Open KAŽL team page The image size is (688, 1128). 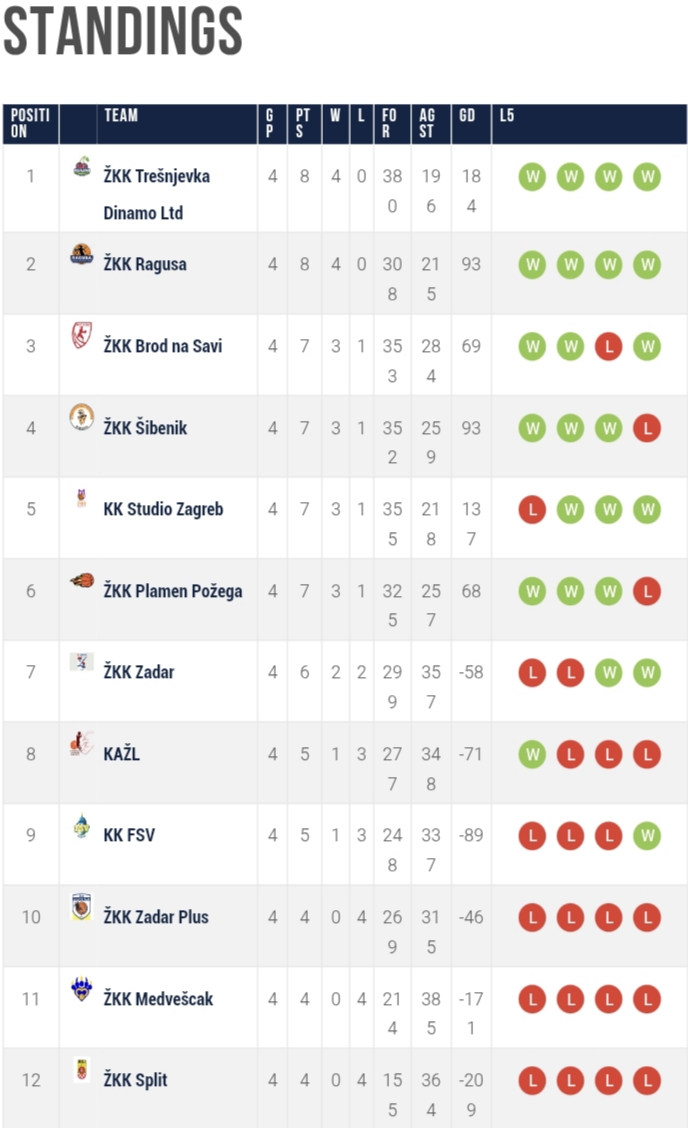pyautogui.click(x=121, y=754)
